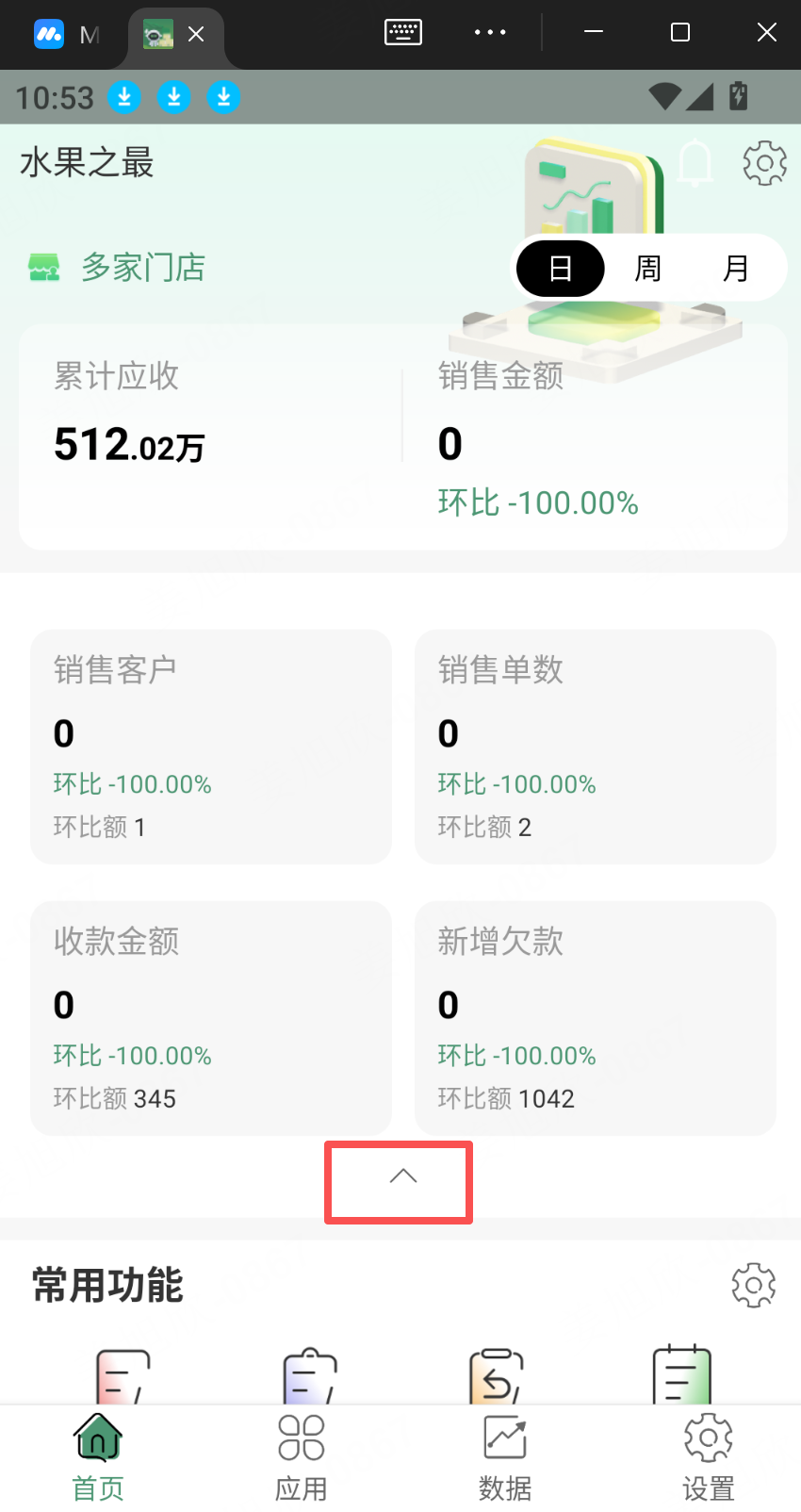
Task: Open the 销售单数 card
Action: tap(595, 746)
